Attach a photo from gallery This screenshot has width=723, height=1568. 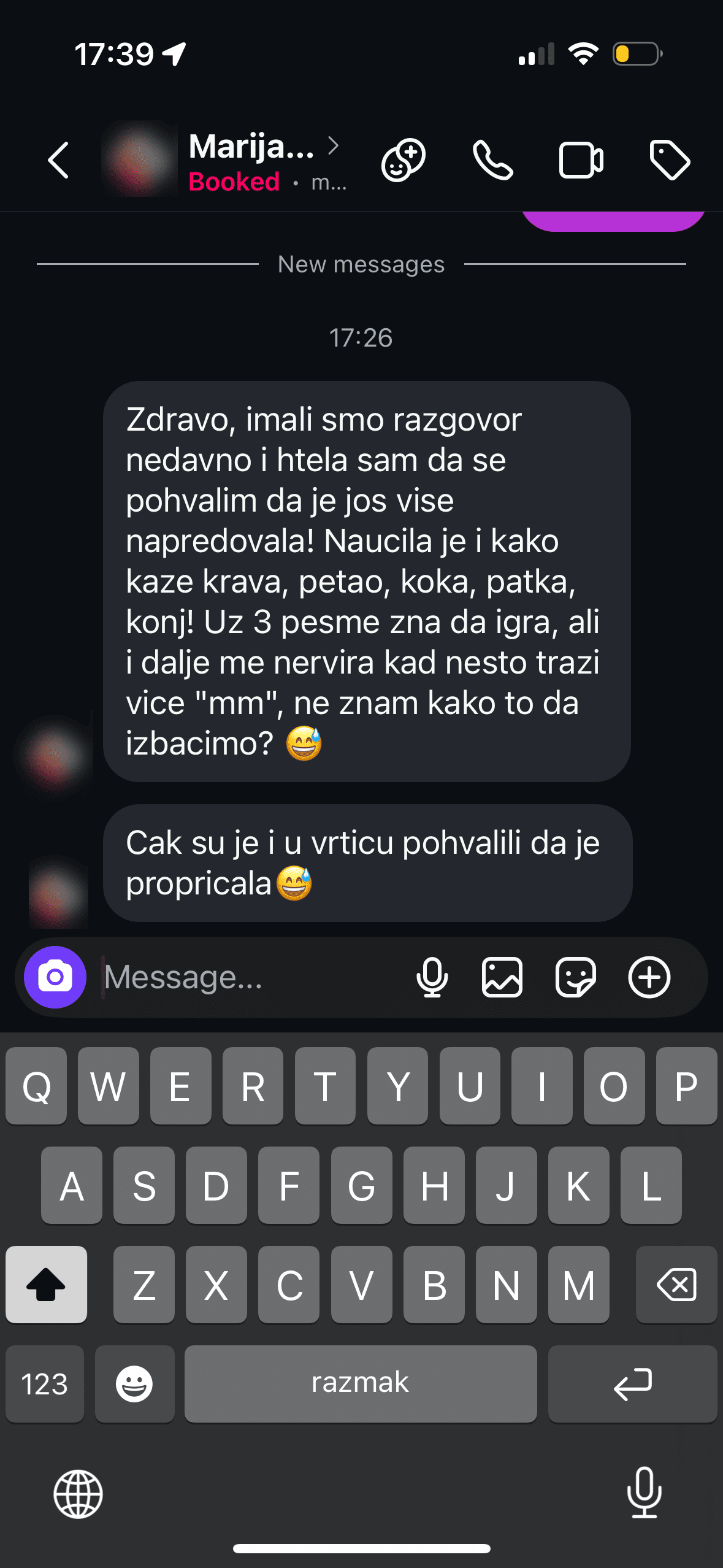point(502,977)
